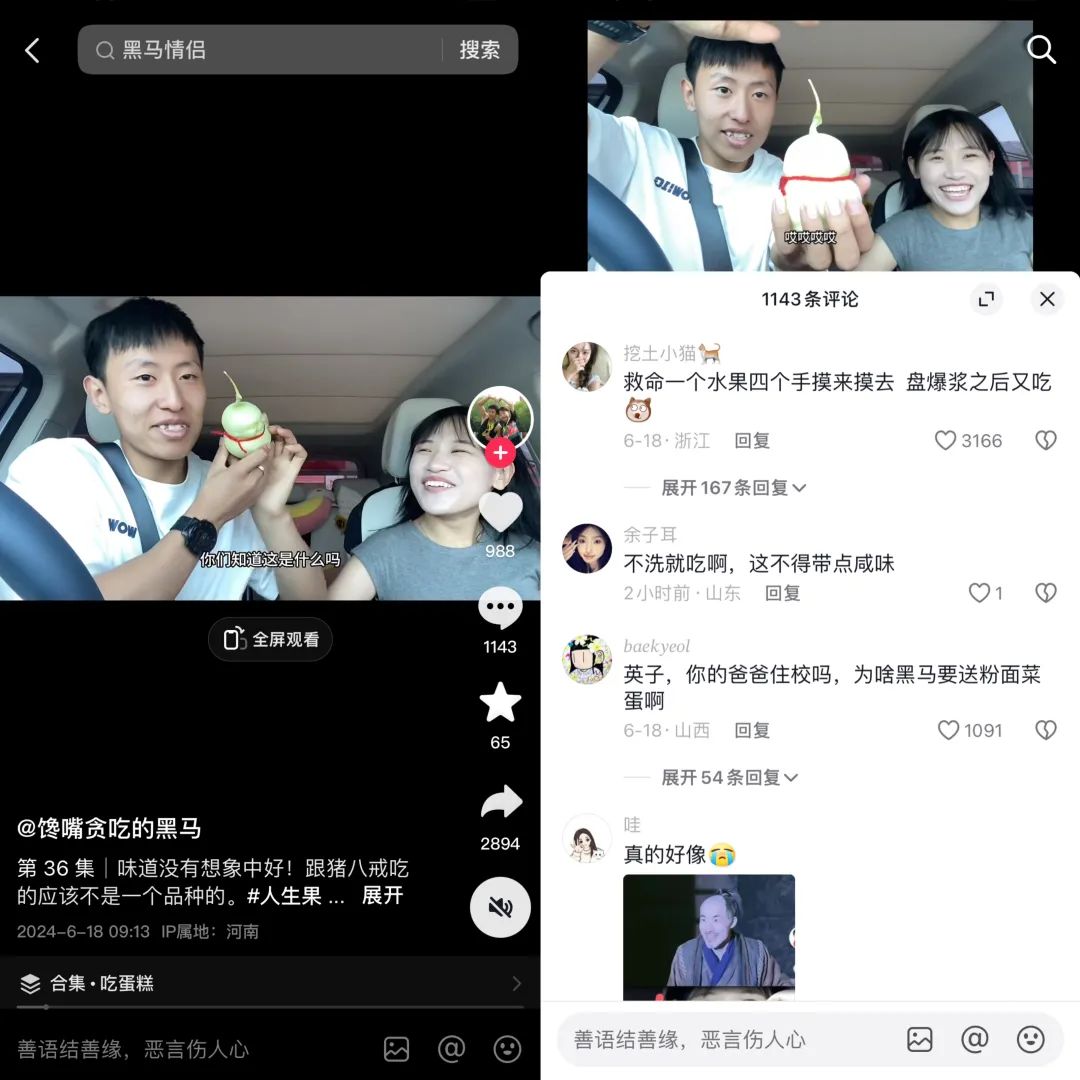Close the comments panel
Viewport: 1080px width, 1080px height.
click(x=1047, y=299)
